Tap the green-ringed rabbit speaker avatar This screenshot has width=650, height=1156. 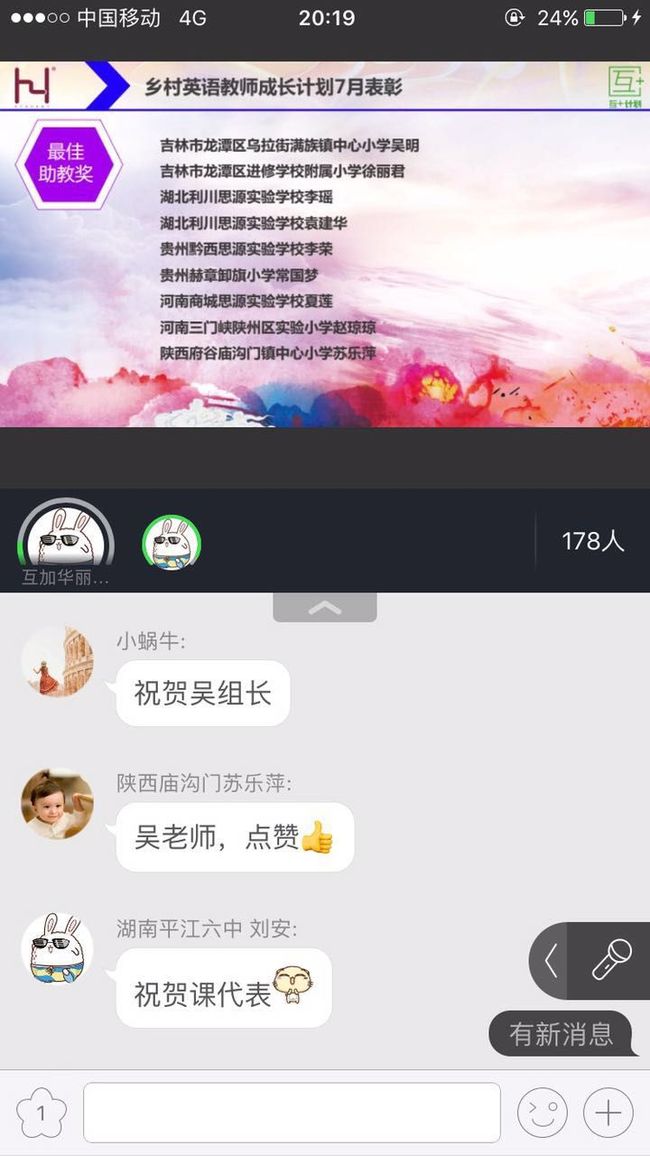point(172,543)
